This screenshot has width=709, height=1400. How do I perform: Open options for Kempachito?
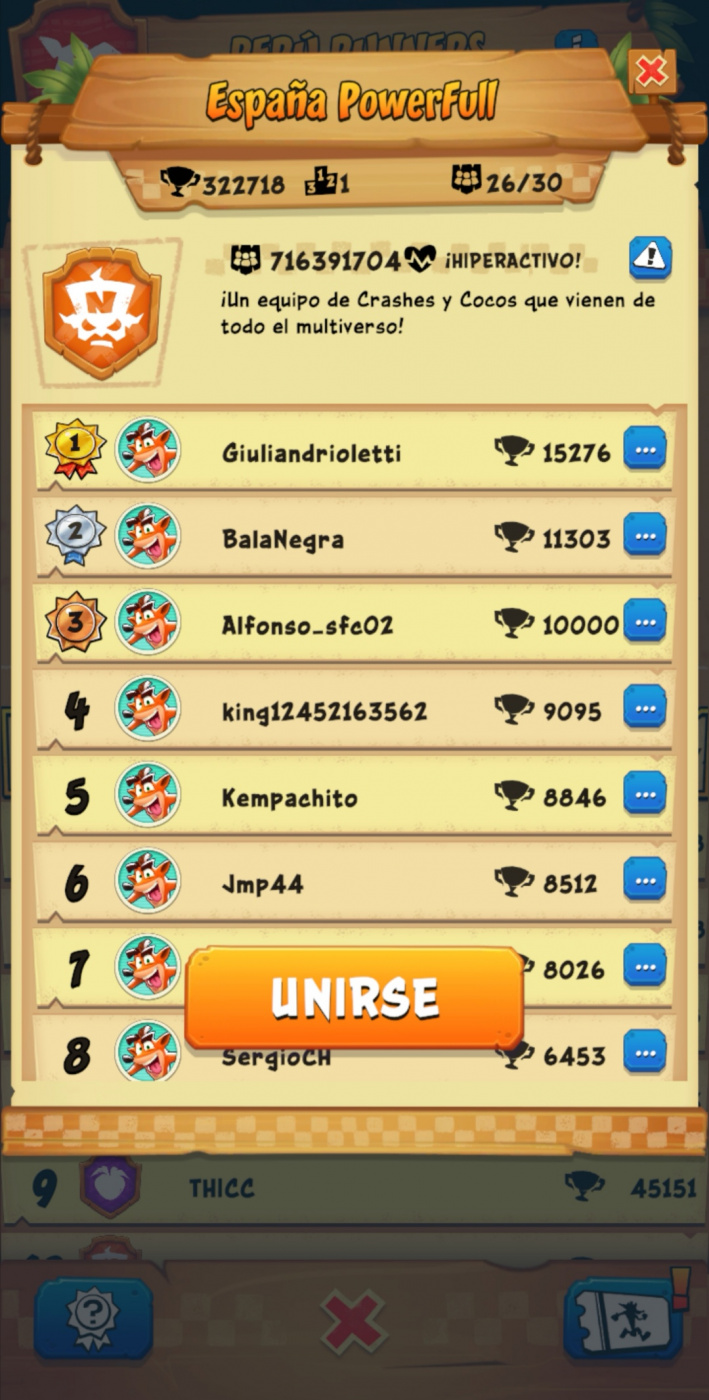click(645, 793)
